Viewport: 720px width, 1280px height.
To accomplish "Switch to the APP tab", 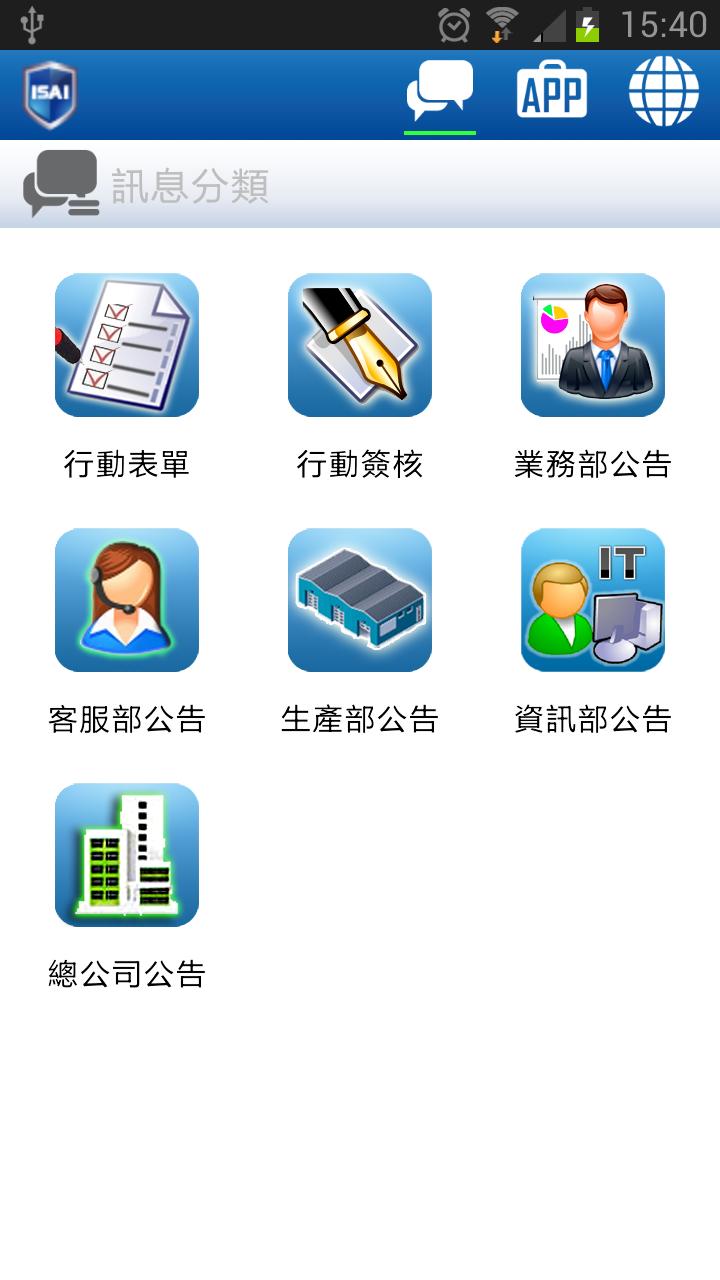I will point(552,93).
